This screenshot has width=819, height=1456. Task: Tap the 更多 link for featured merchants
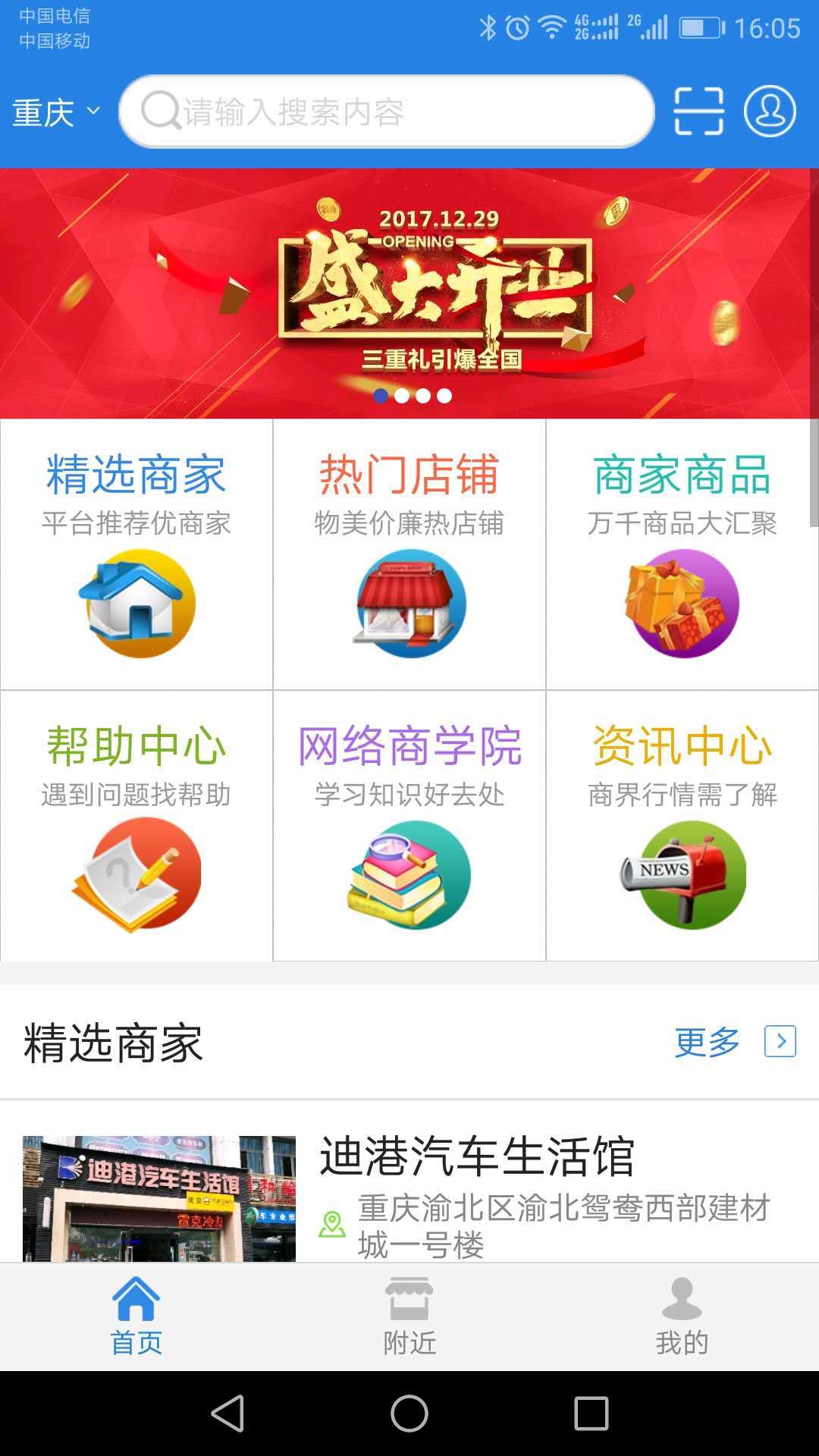pos(706,1042)
